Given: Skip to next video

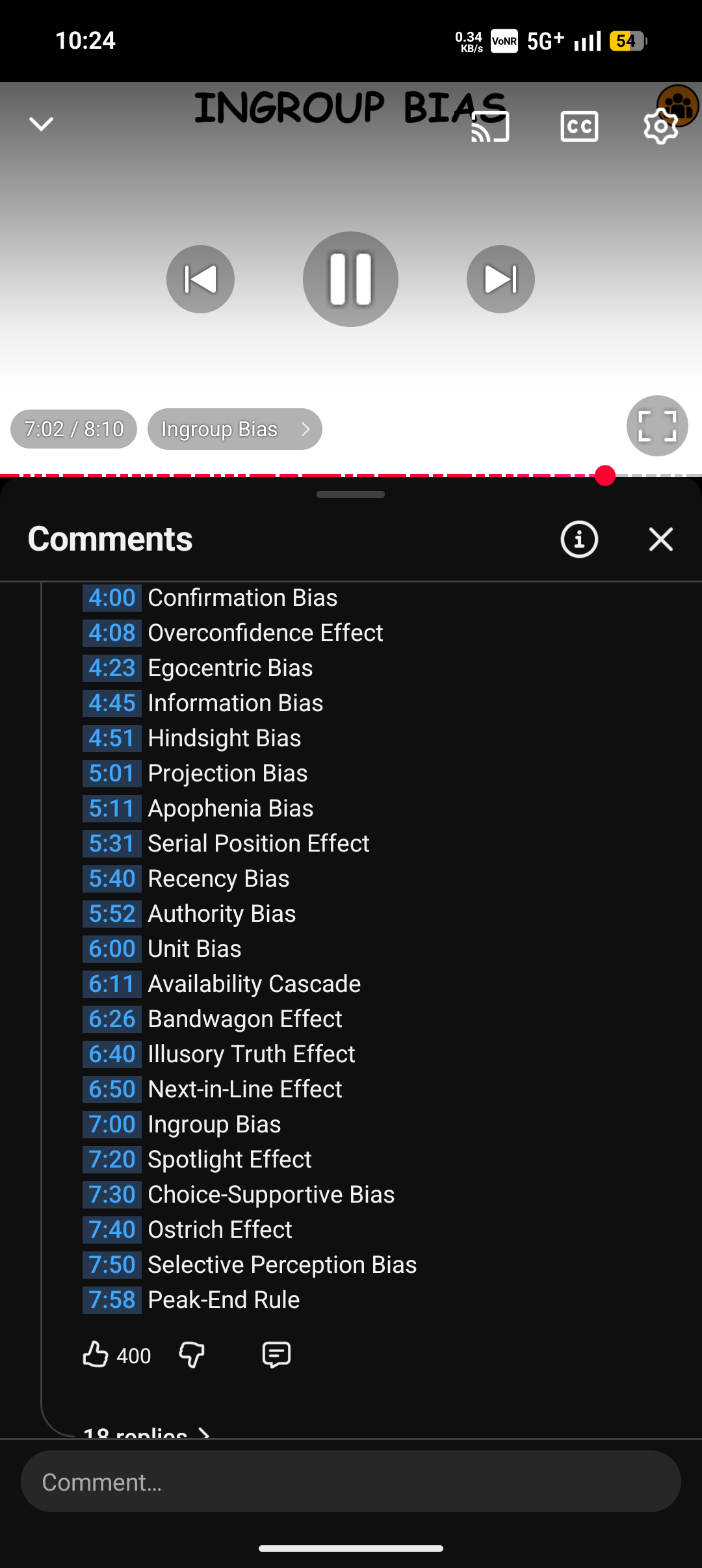Looking at the screenshot, I should (500, 279).
